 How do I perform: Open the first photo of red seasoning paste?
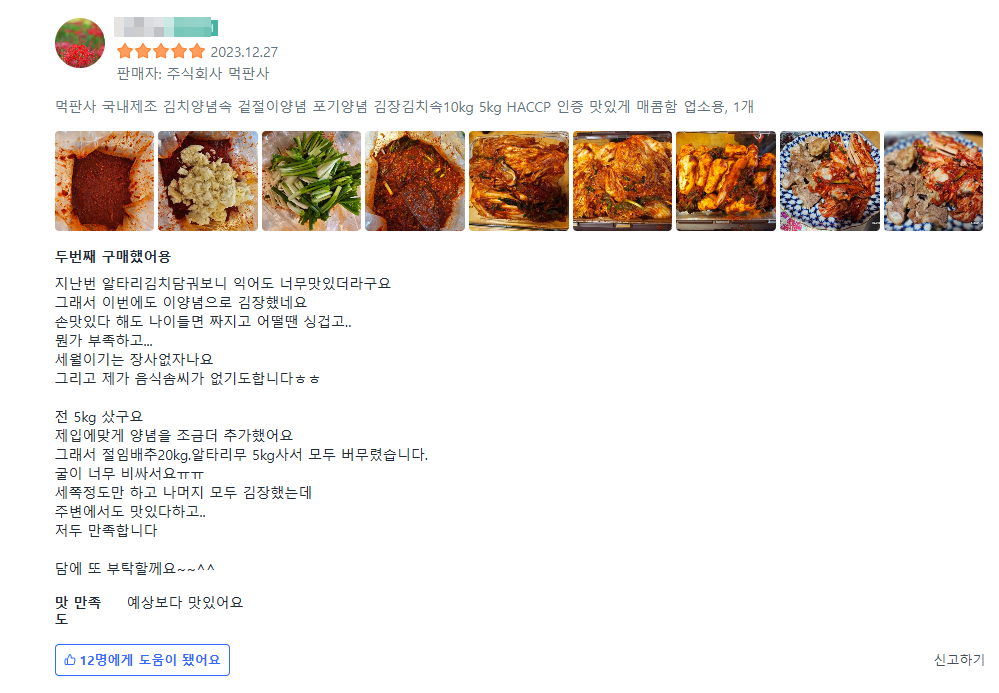click(104, 181)
